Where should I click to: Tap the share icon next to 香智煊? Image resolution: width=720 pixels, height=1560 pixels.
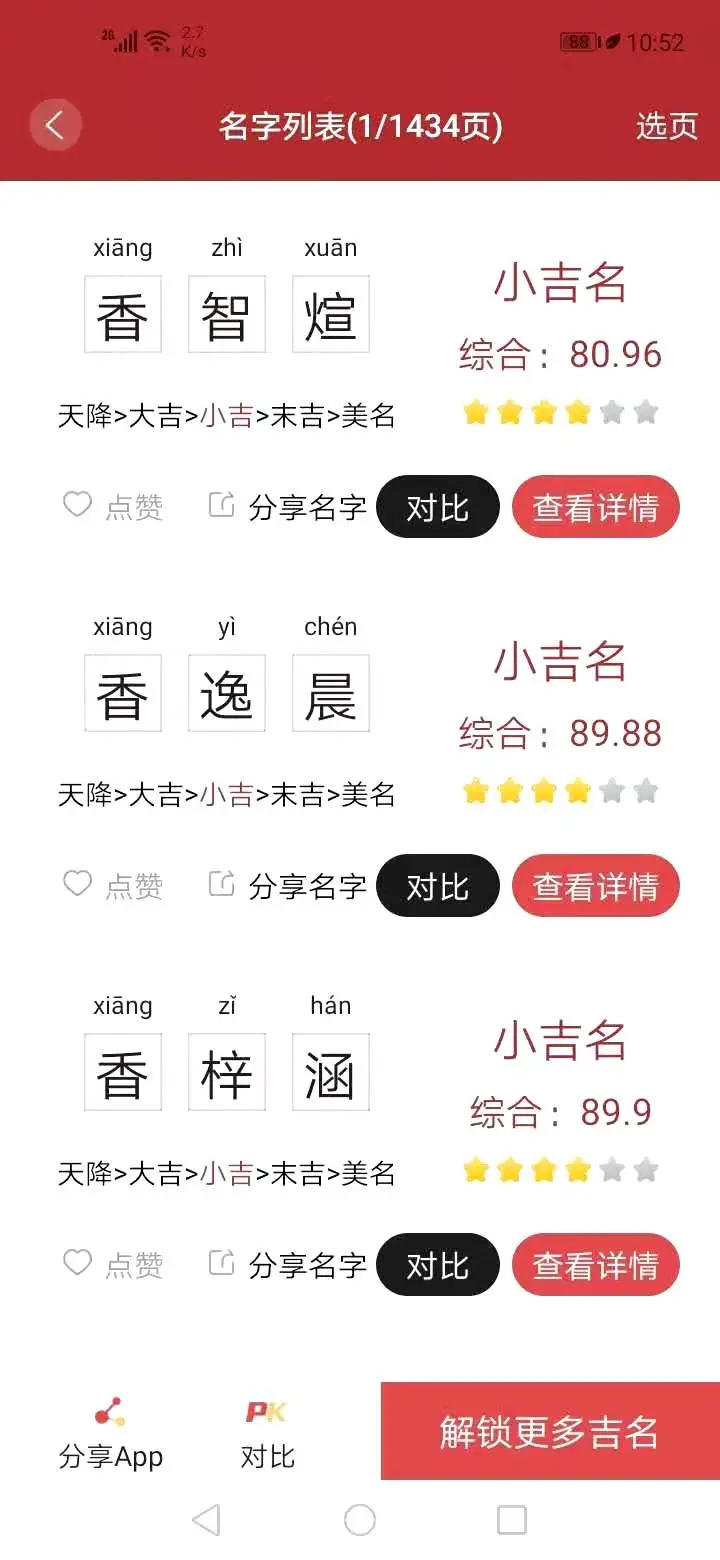(x=221, y=505)
